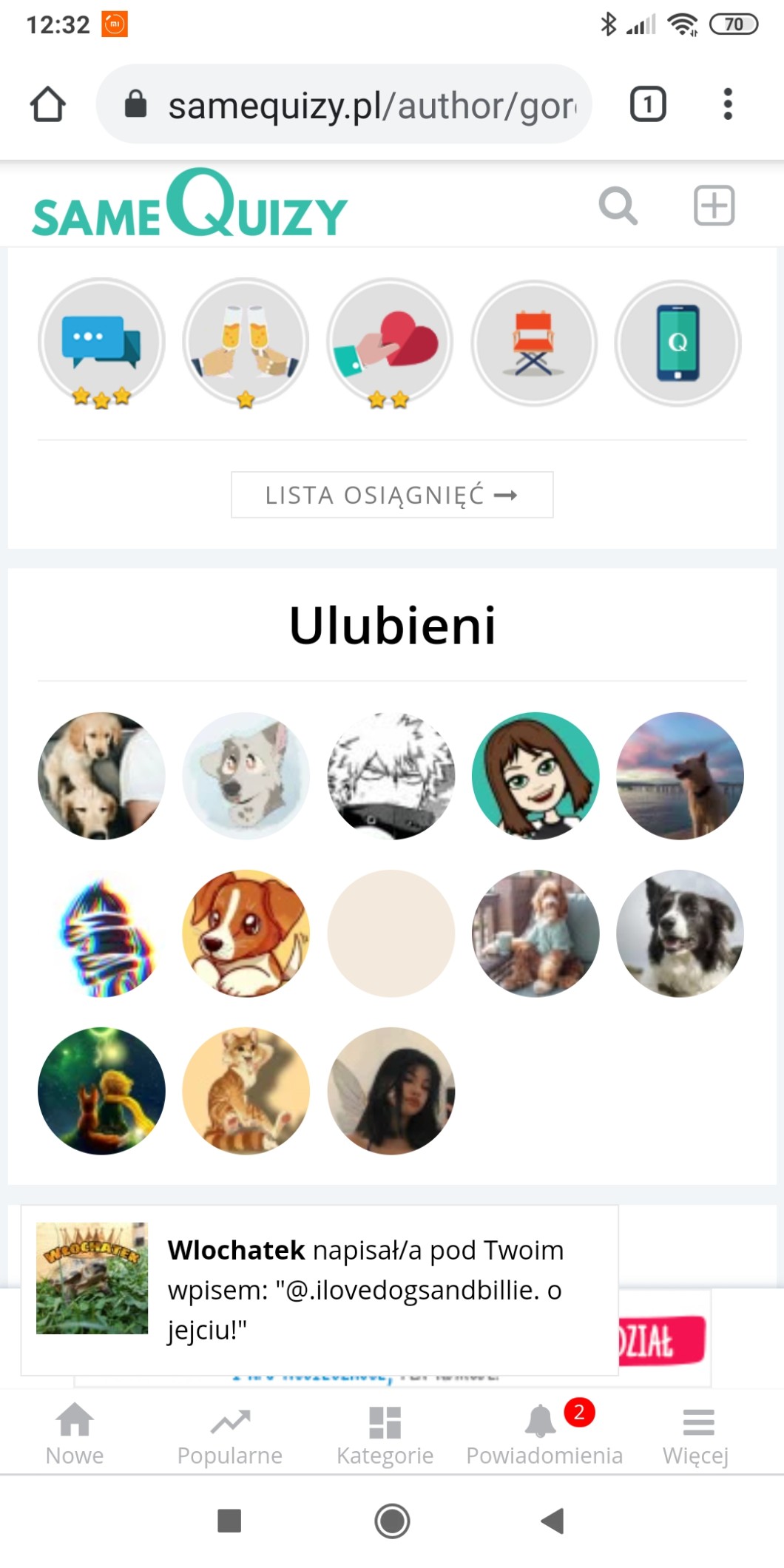Open the Kategorie tab
784x1568 pixels.
[385, 1433]
